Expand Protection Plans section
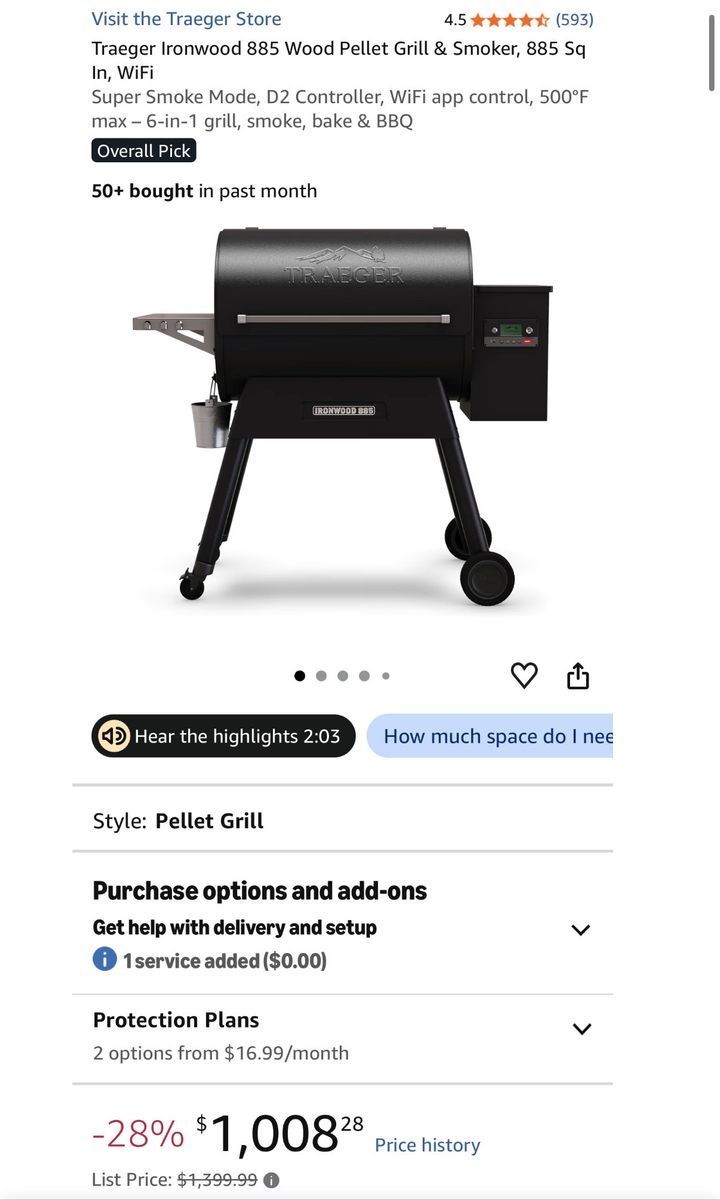This screenshot has height=1200, width=720. coord(580,1029)
